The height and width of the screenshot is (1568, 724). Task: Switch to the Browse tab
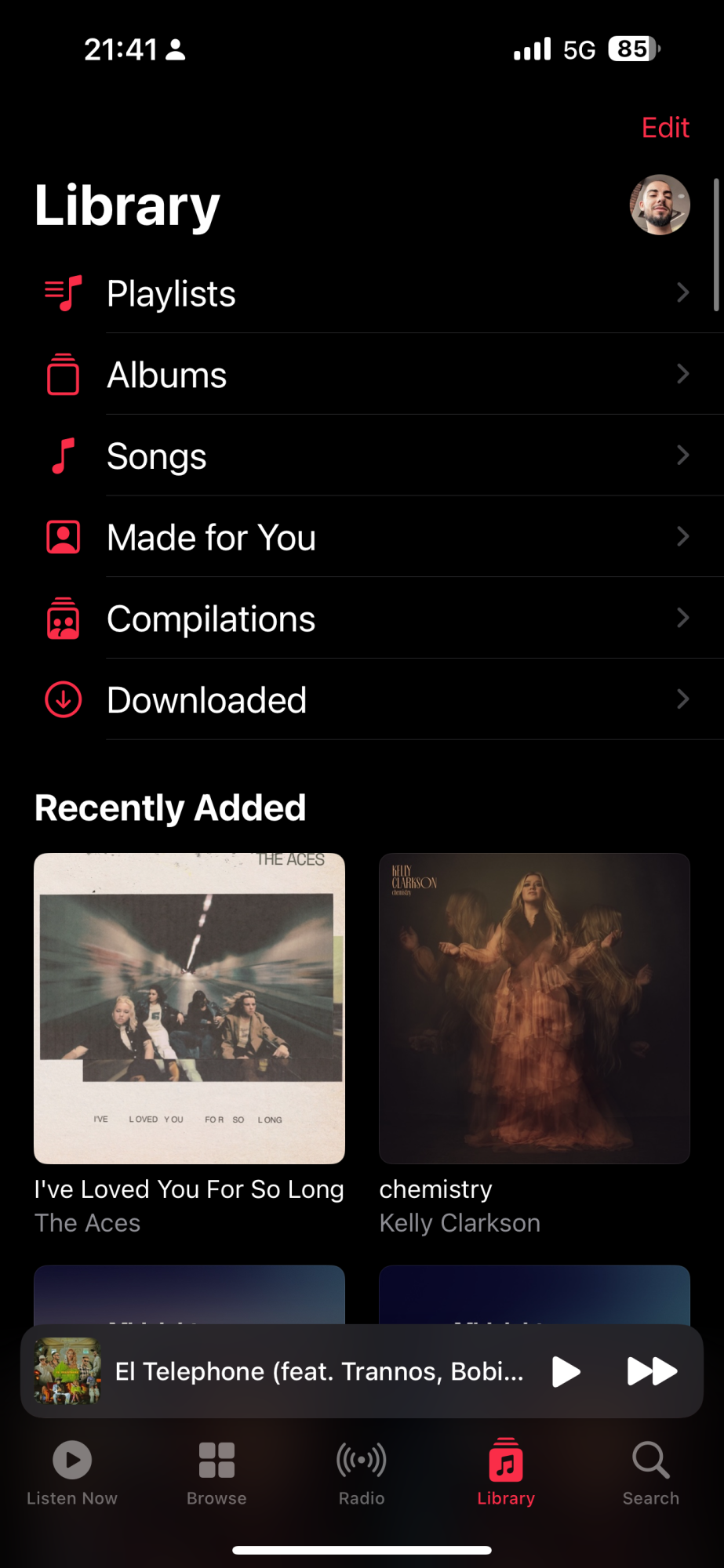(x=216, y=1472)
